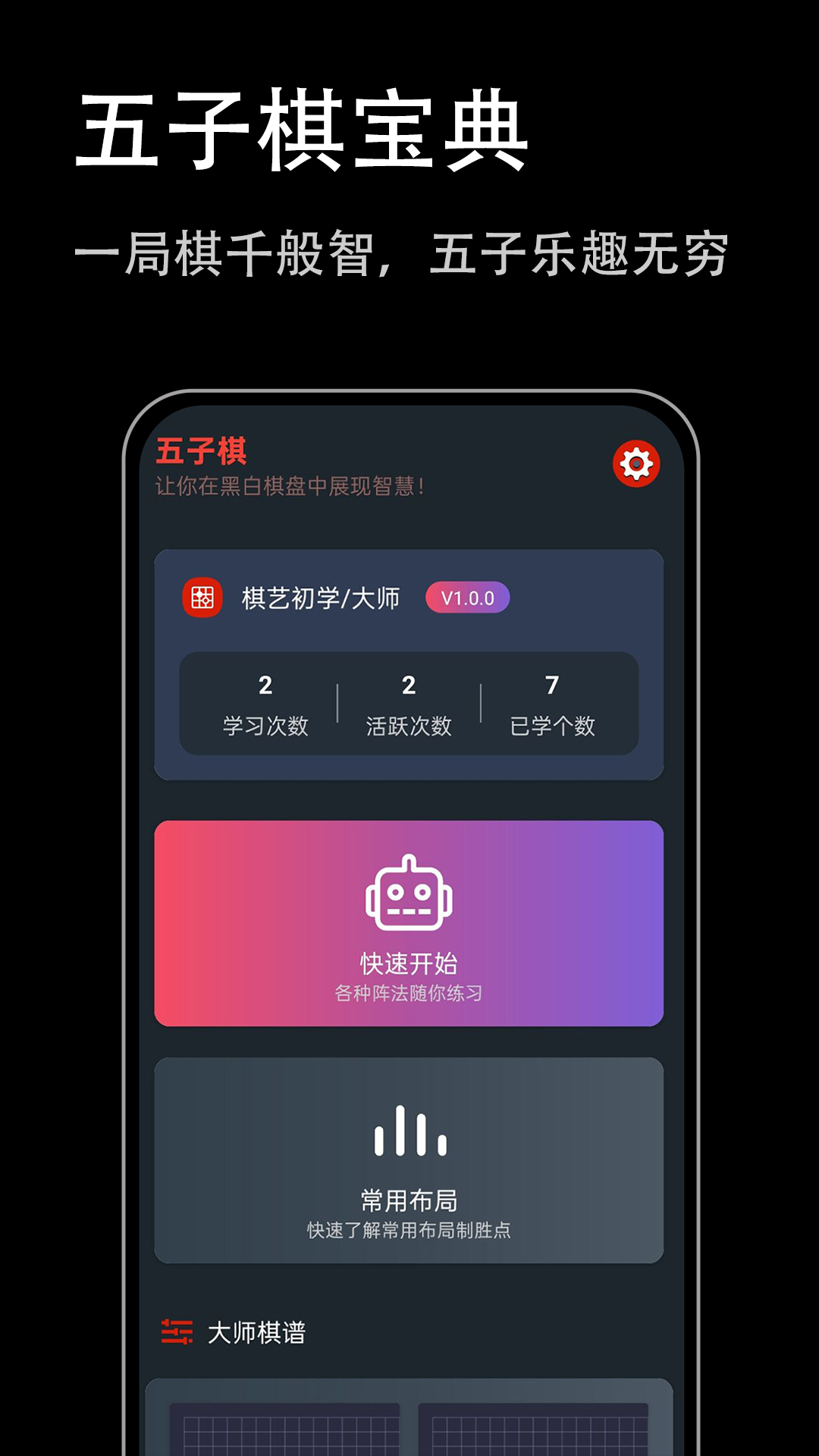819x1456 pixels.
Task: Select the 活跃次数 statistic
Action: (x=409, y=726)
